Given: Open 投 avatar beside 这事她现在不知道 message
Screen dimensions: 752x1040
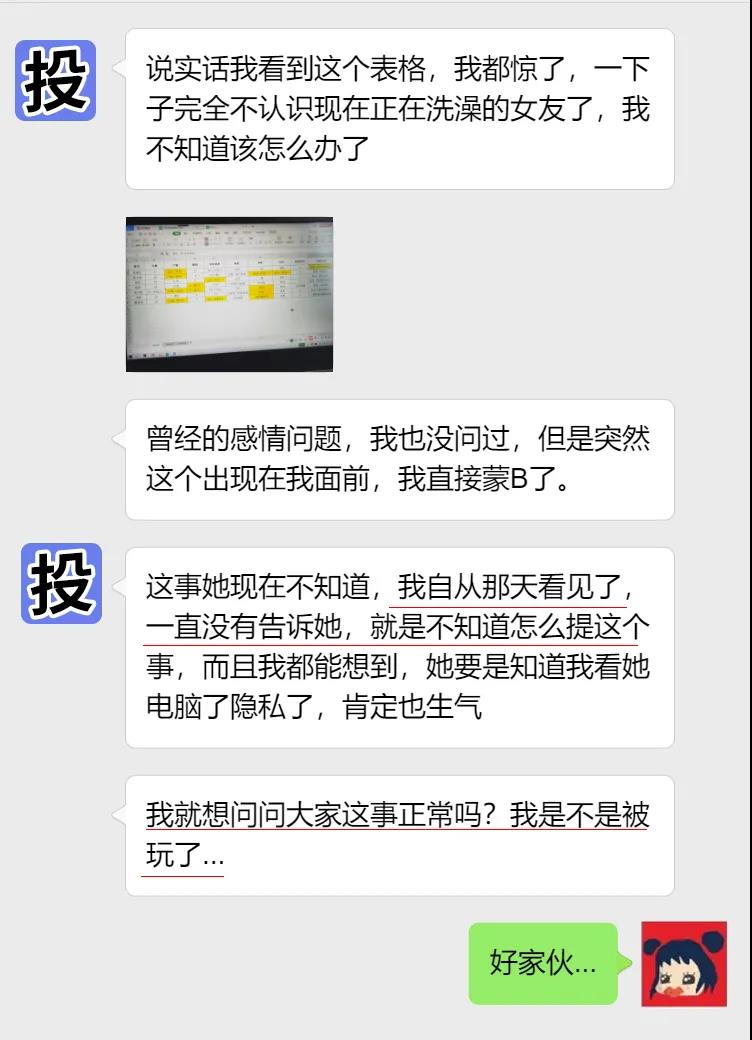Looking at the screenshot, I should (61, 584).
